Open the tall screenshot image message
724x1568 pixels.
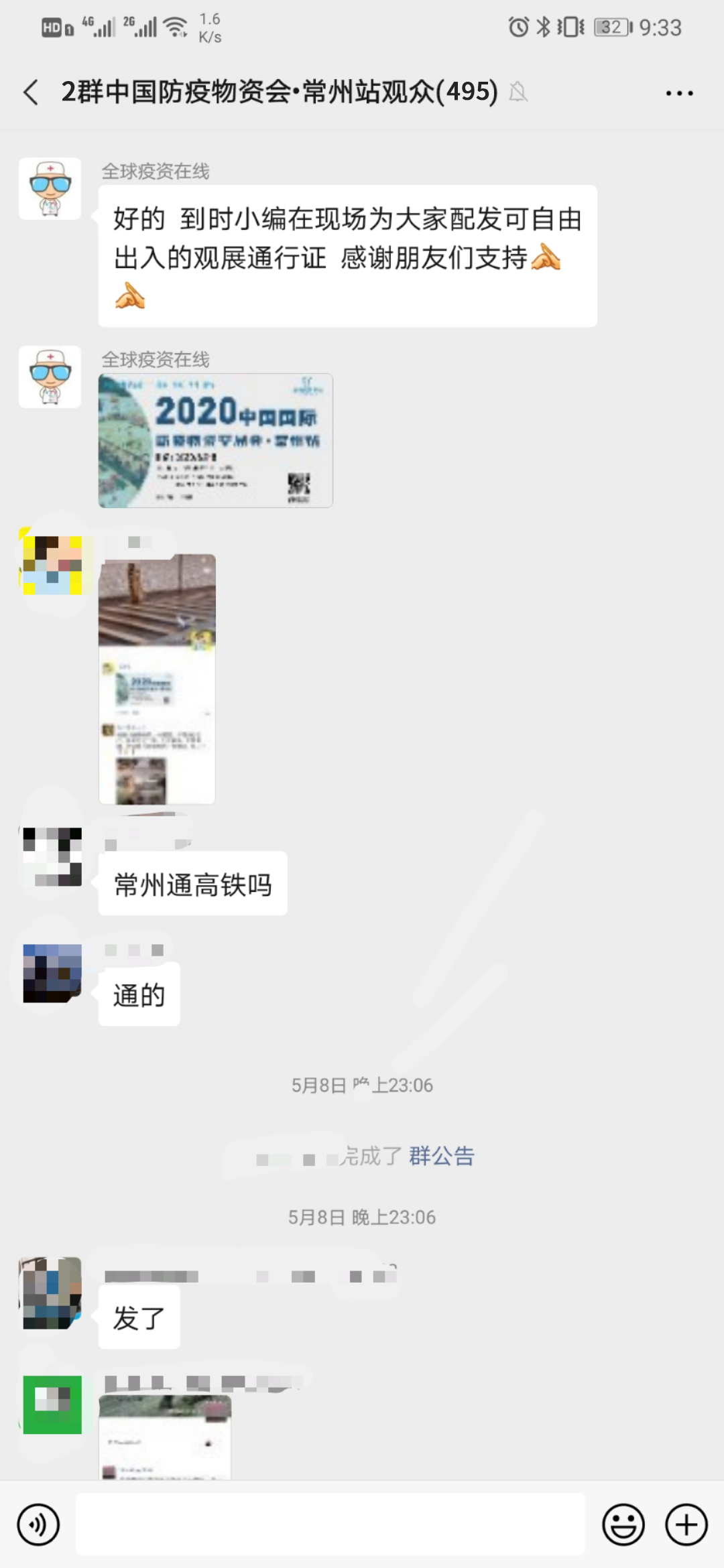tap(157, 678)
